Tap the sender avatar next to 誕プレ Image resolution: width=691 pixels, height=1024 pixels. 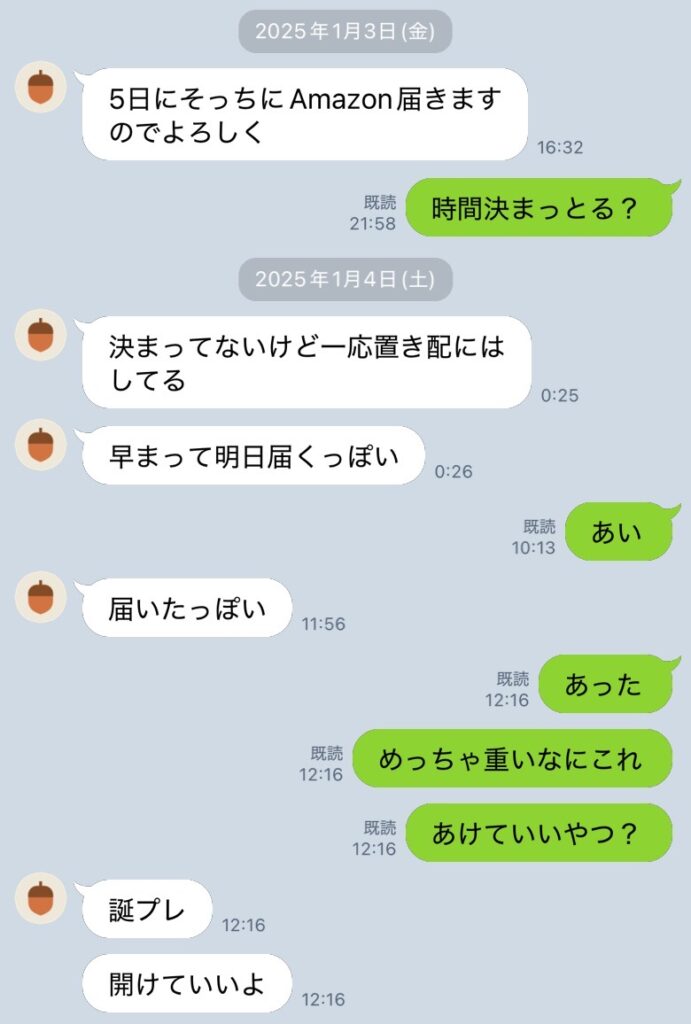click(41, 898)
